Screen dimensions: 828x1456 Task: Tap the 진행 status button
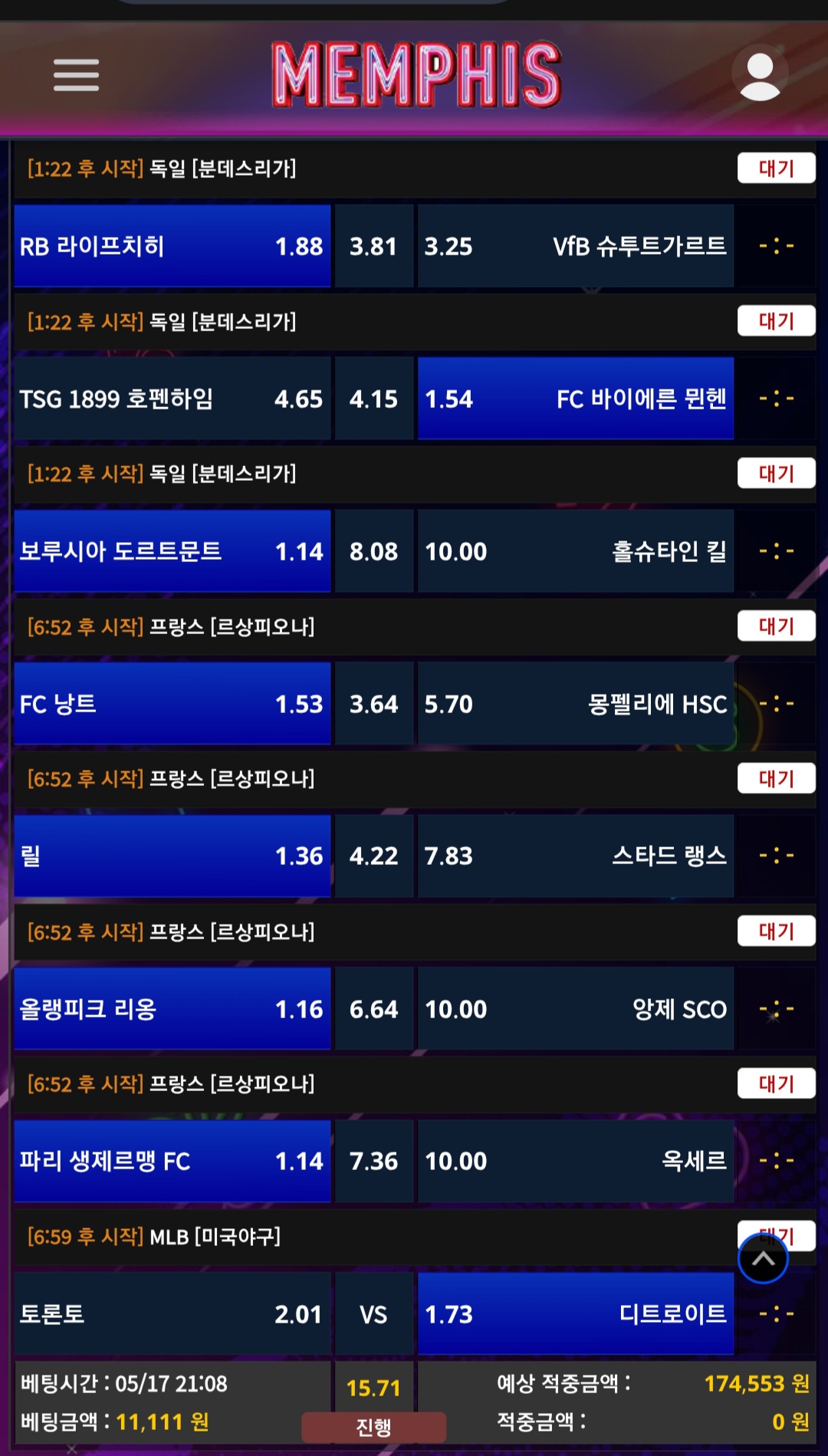click(373, 1427)
